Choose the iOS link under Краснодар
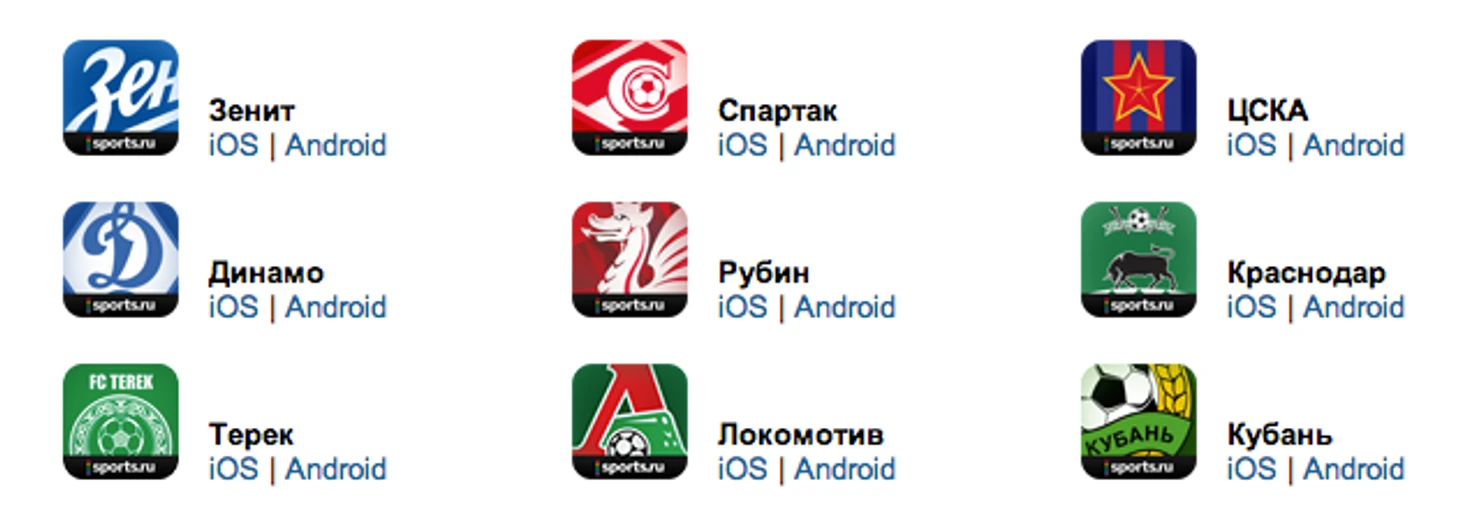The height and width of the screenshot is (521, 1460). (1251, 307)
